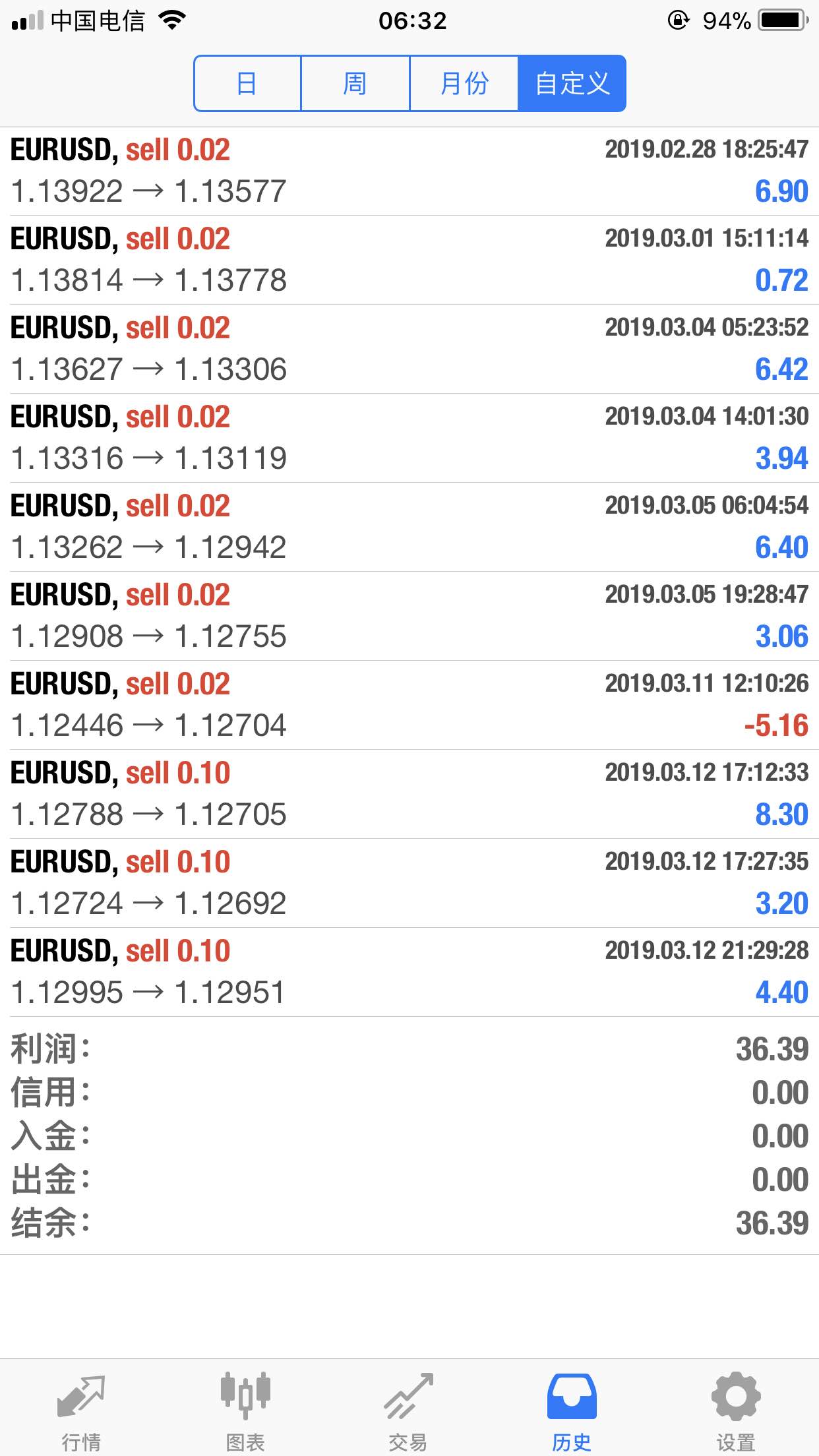819x1456 pixels.
Task: Expand the sell 0.10 trade with profit 8.30
Action: tap(409, 794)
